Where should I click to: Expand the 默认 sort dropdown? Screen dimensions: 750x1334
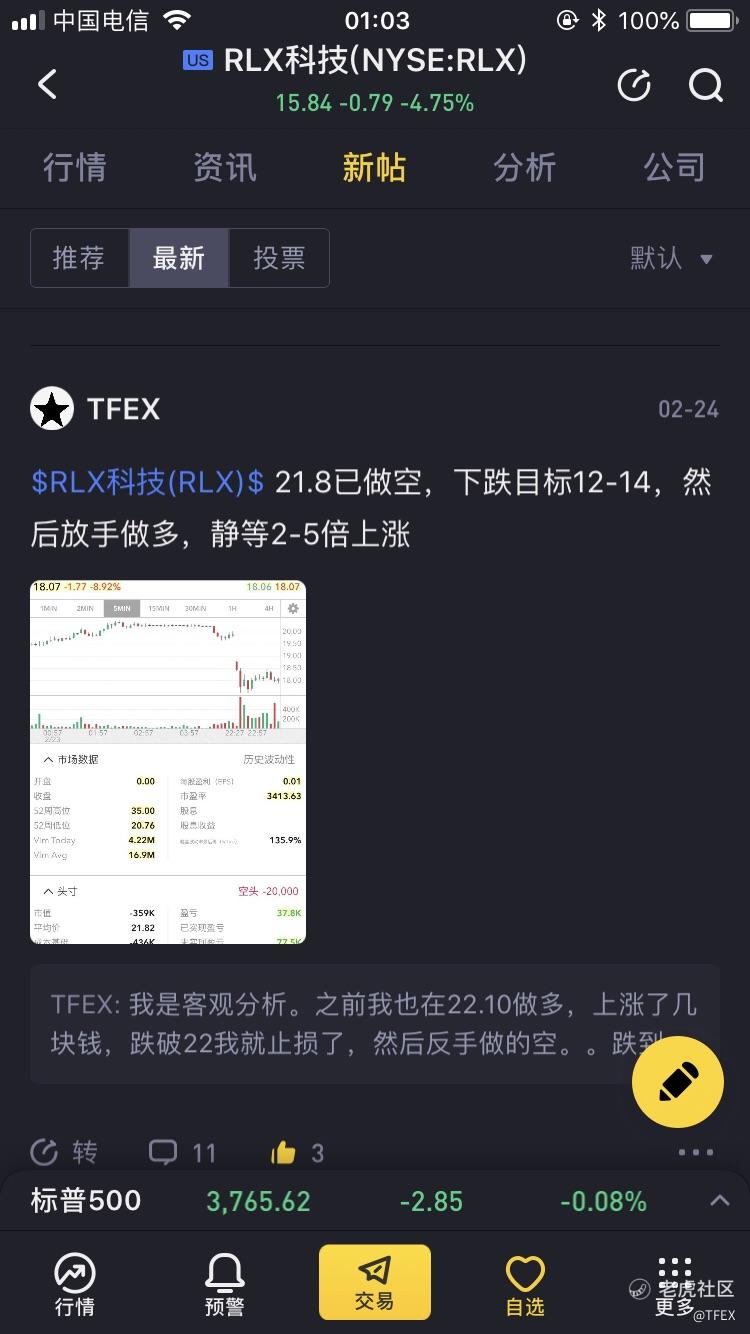671,258
